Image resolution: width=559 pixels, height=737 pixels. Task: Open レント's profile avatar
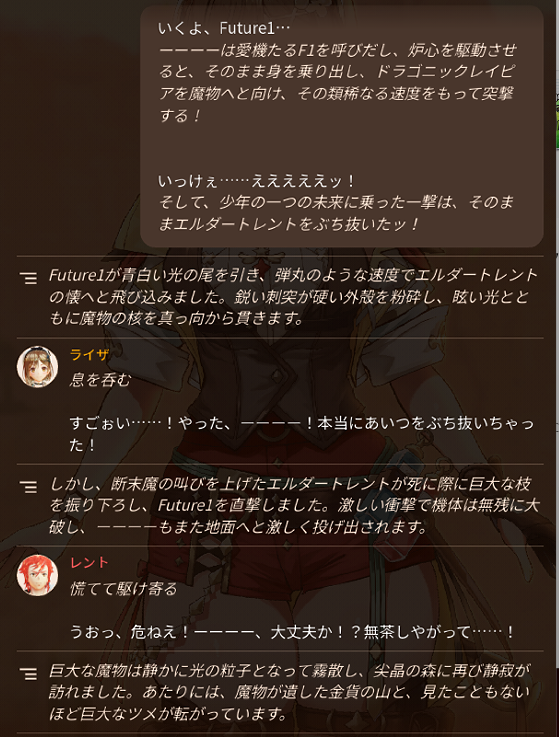point(37,575)
